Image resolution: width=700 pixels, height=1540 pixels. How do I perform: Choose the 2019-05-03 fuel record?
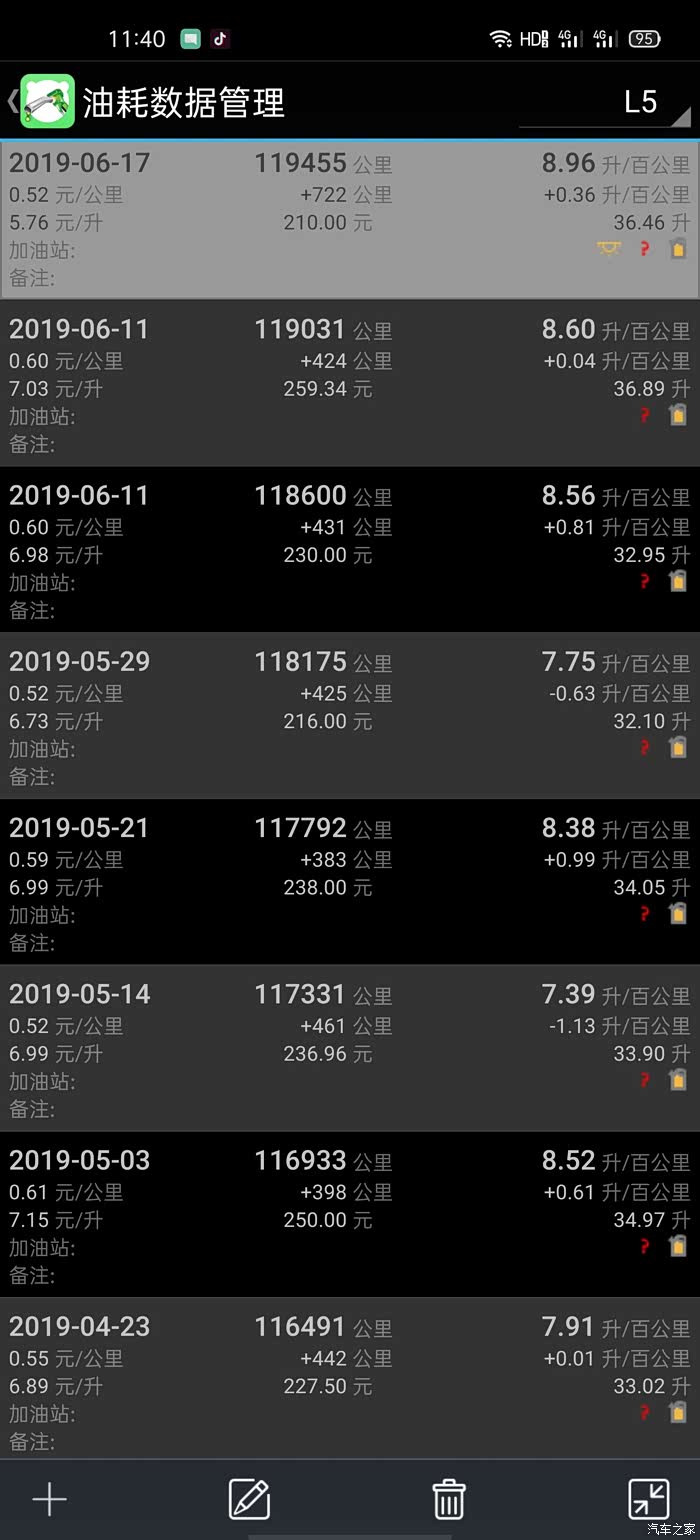point(350,1214)
